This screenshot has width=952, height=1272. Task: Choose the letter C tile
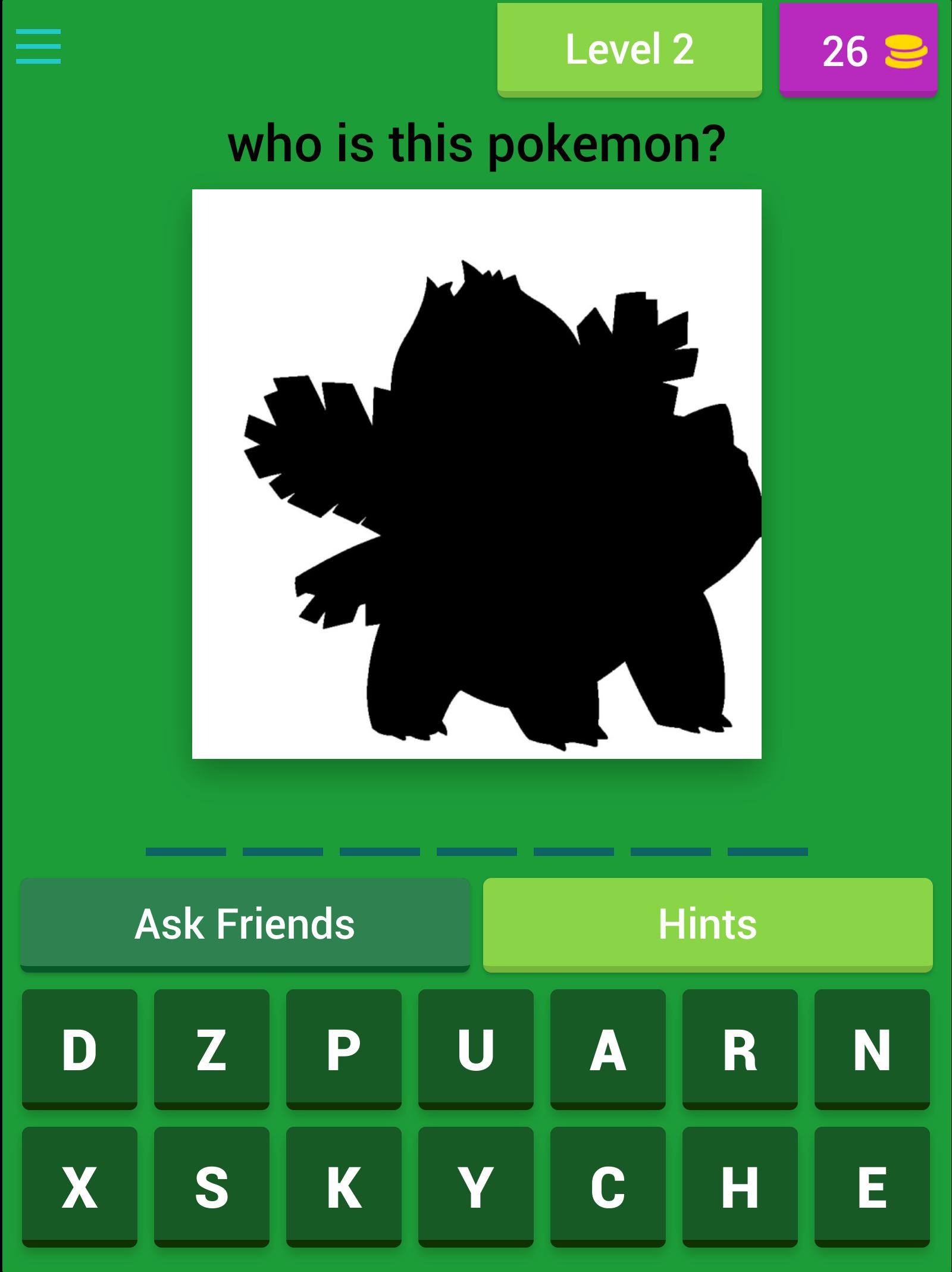point(608,1186)
